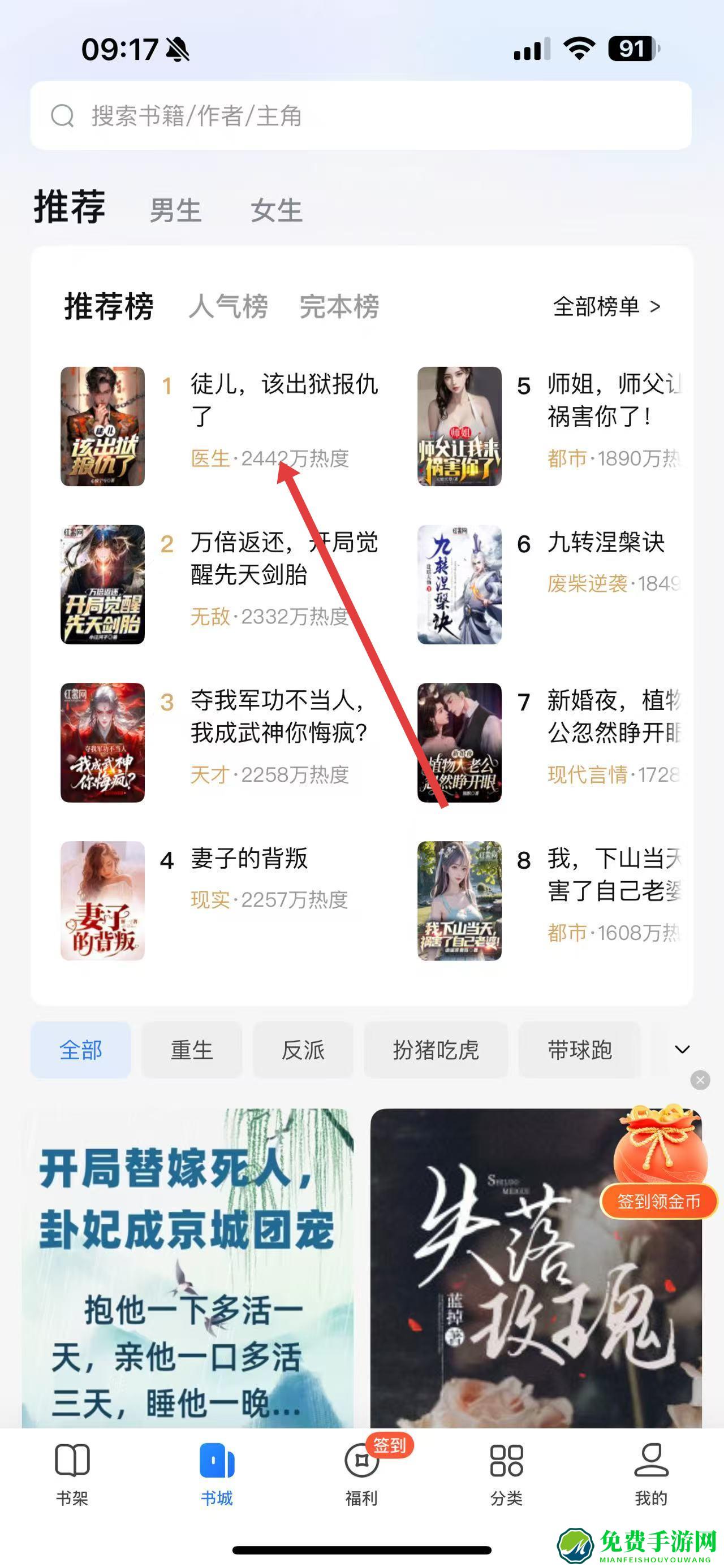Tap 签到领金币 to claim coins
This screenshot has height=1568, width=724.
(658, 1201)
